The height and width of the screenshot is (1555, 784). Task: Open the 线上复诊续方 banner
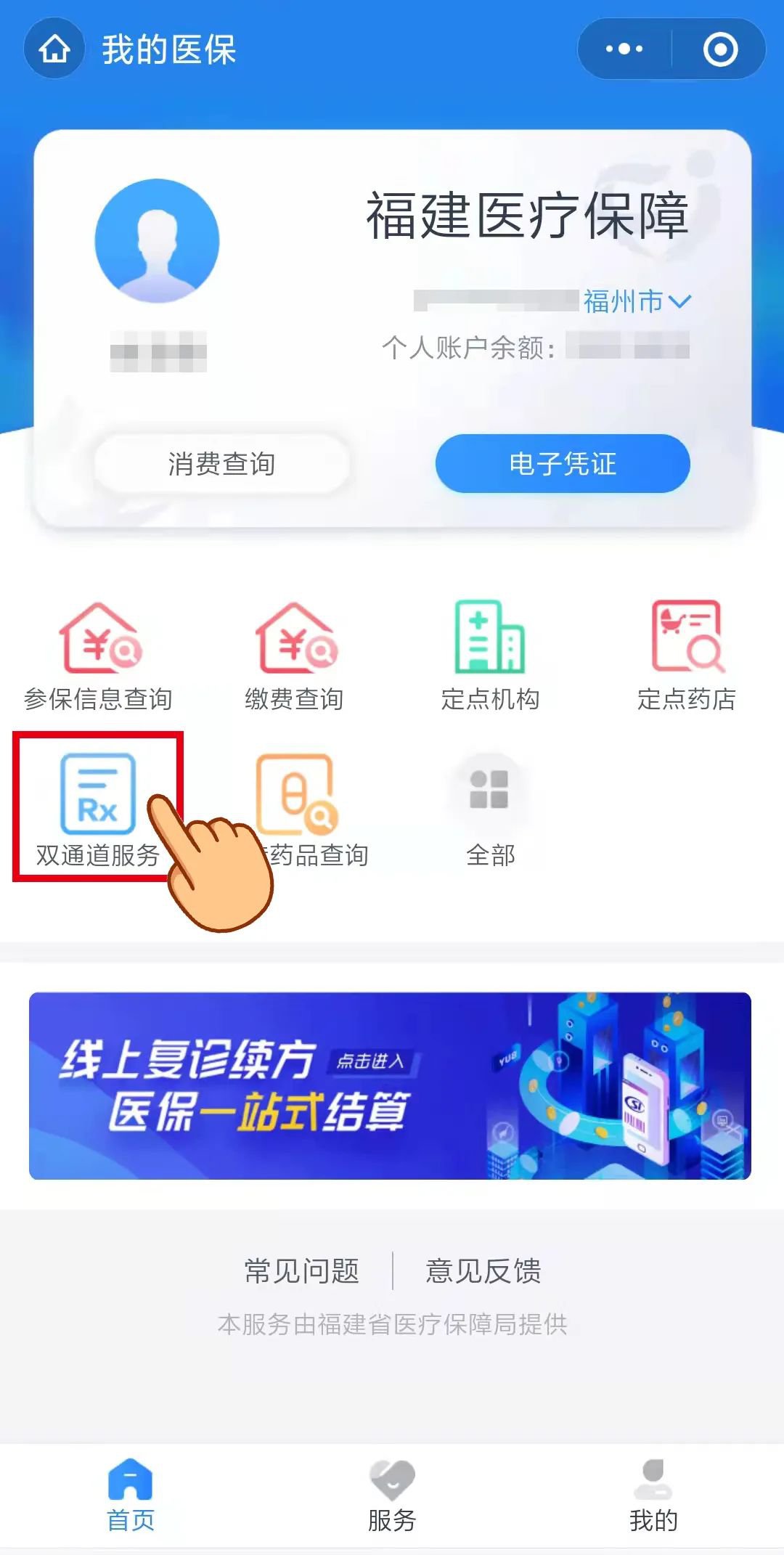pyautogui.click(x=390, y=1085)
